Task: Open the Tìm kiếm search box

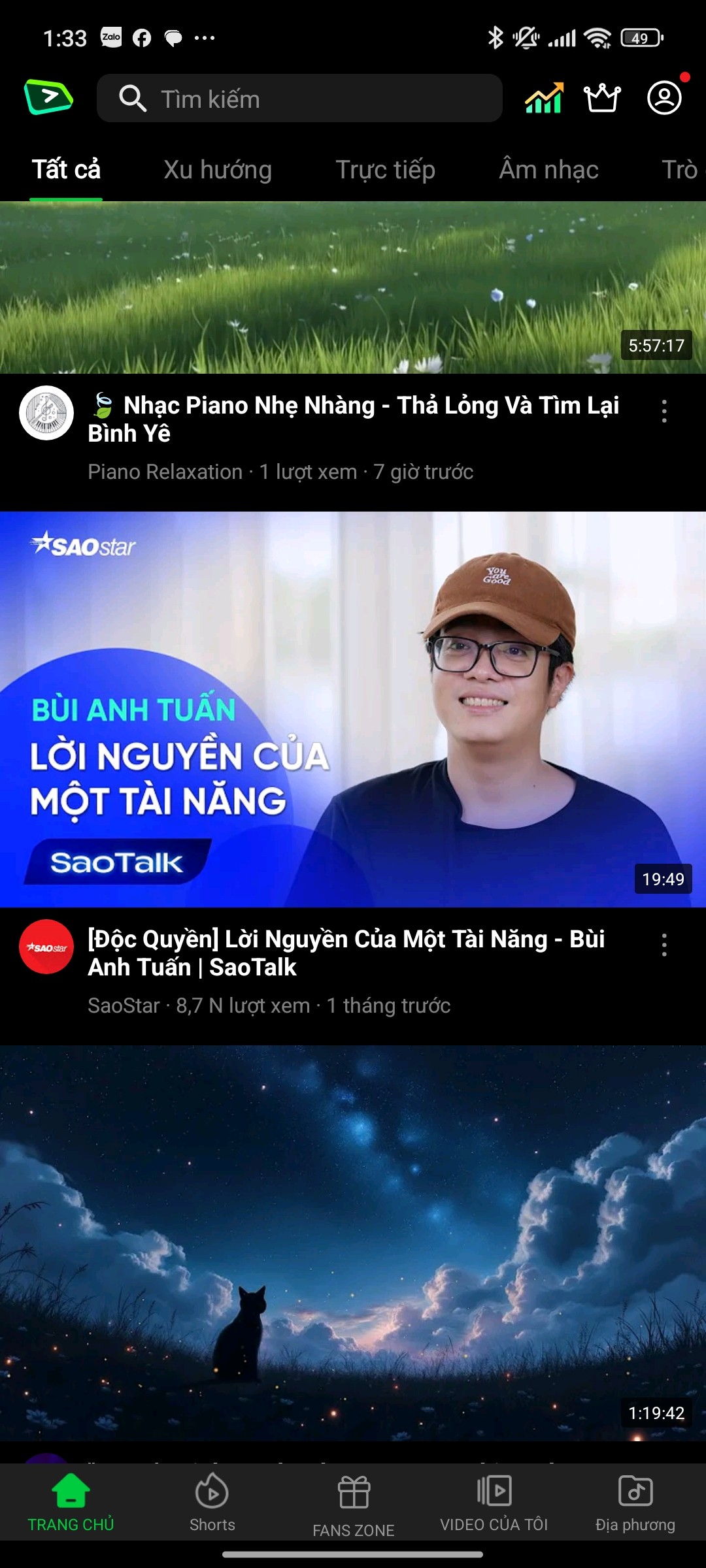Action: (299, 99)
